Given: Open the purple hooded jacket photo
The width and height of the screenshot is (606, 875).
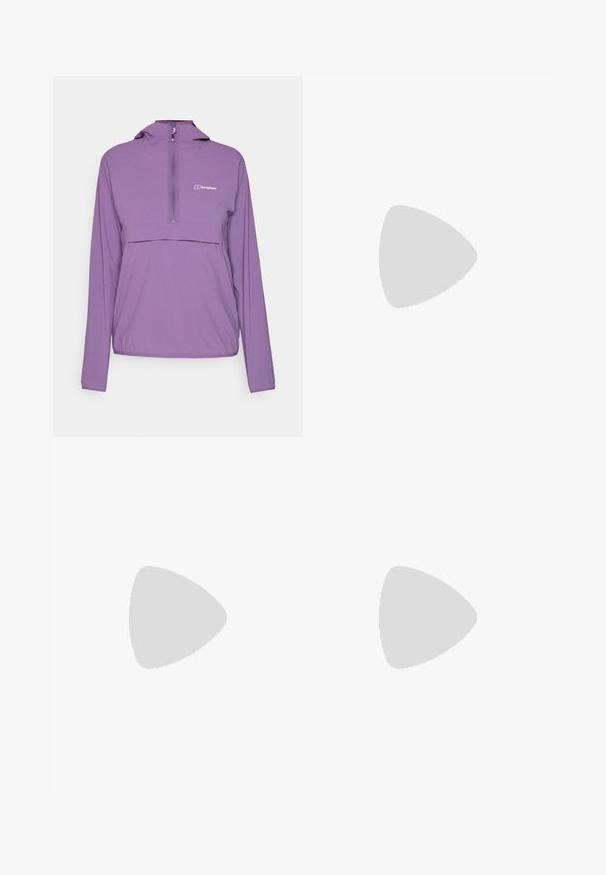Looking at the screenshot, I should 178,256.
